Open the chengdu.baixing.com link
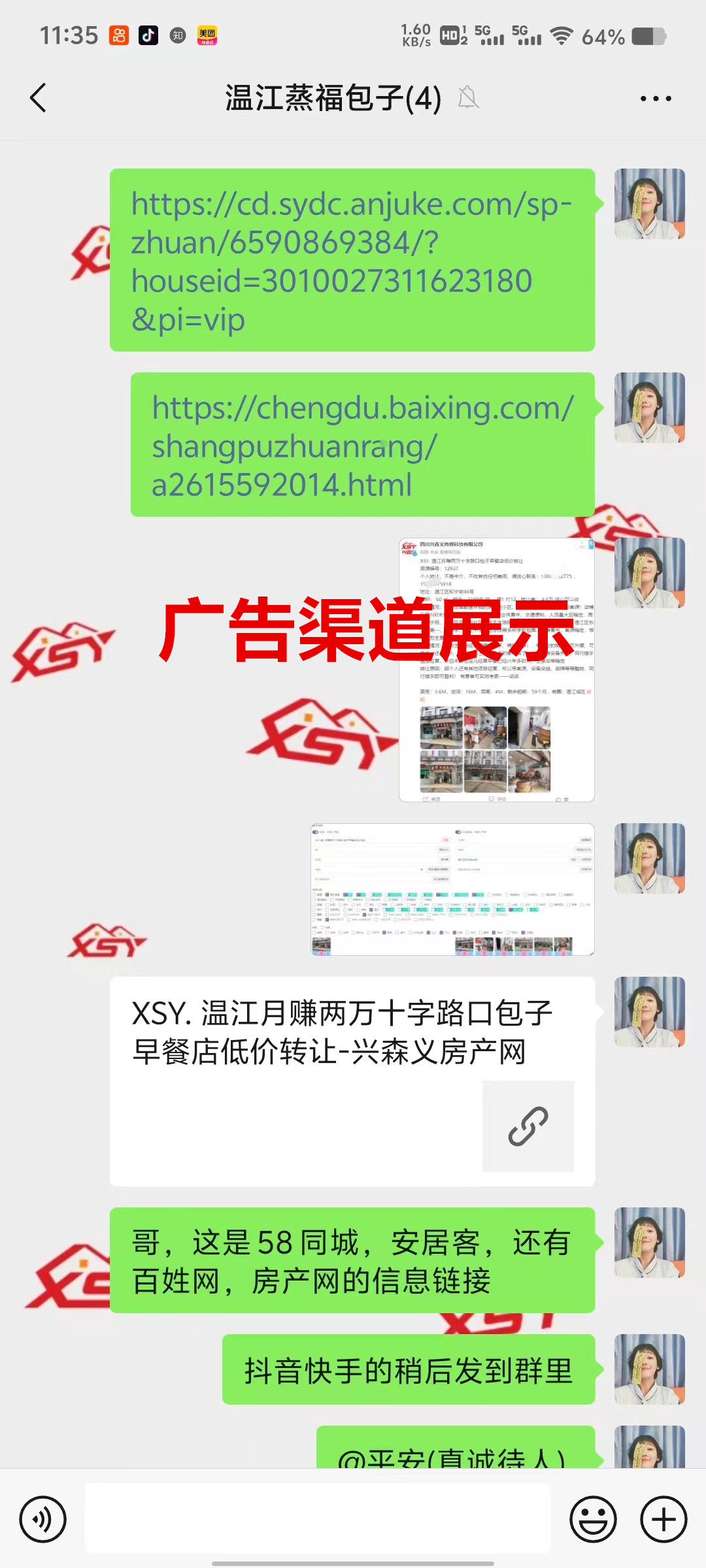 [361, 446]
